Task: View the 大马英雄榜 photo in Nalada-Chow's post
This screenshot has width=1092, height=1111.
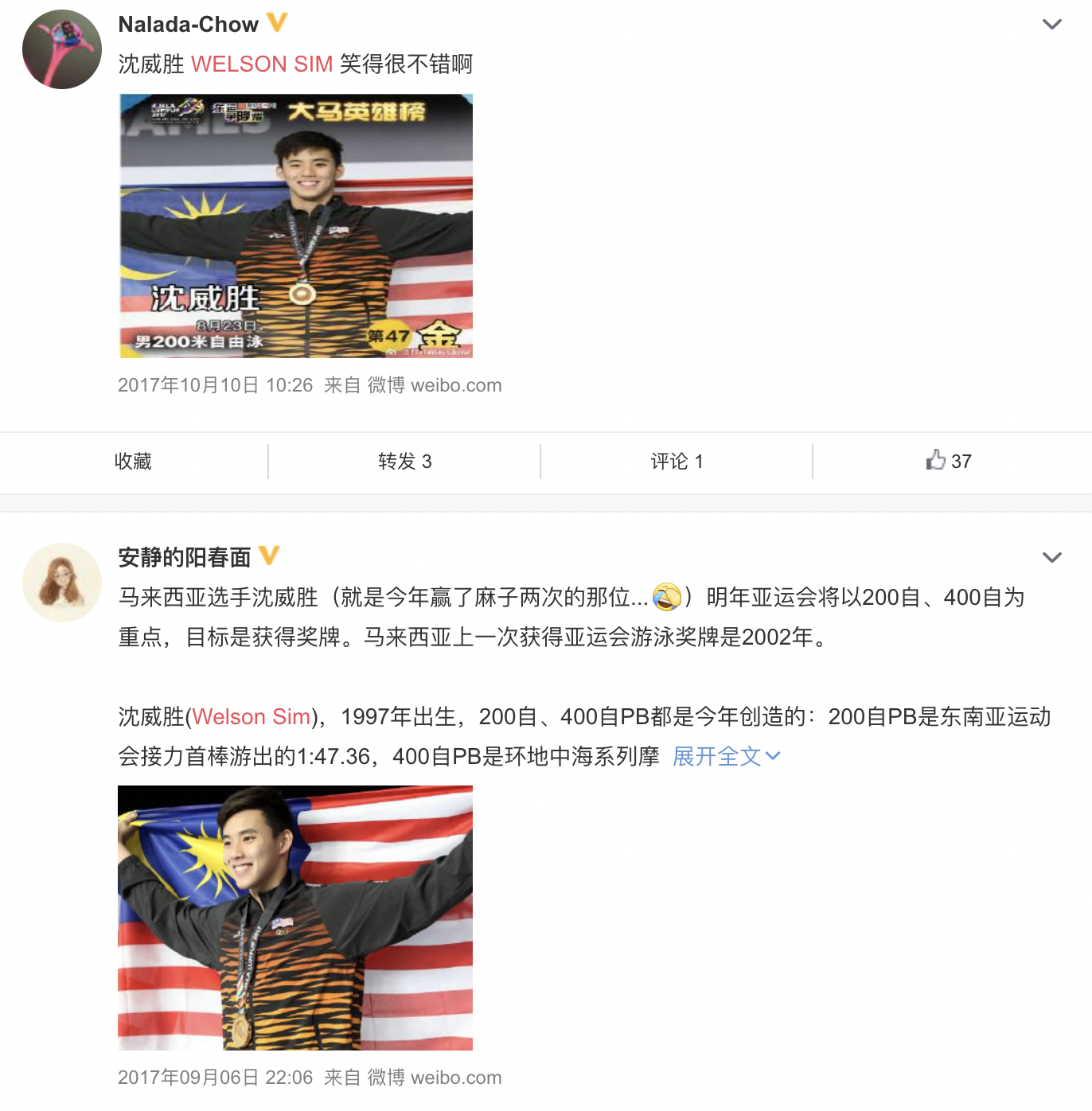Action: (x=296, y=226)
